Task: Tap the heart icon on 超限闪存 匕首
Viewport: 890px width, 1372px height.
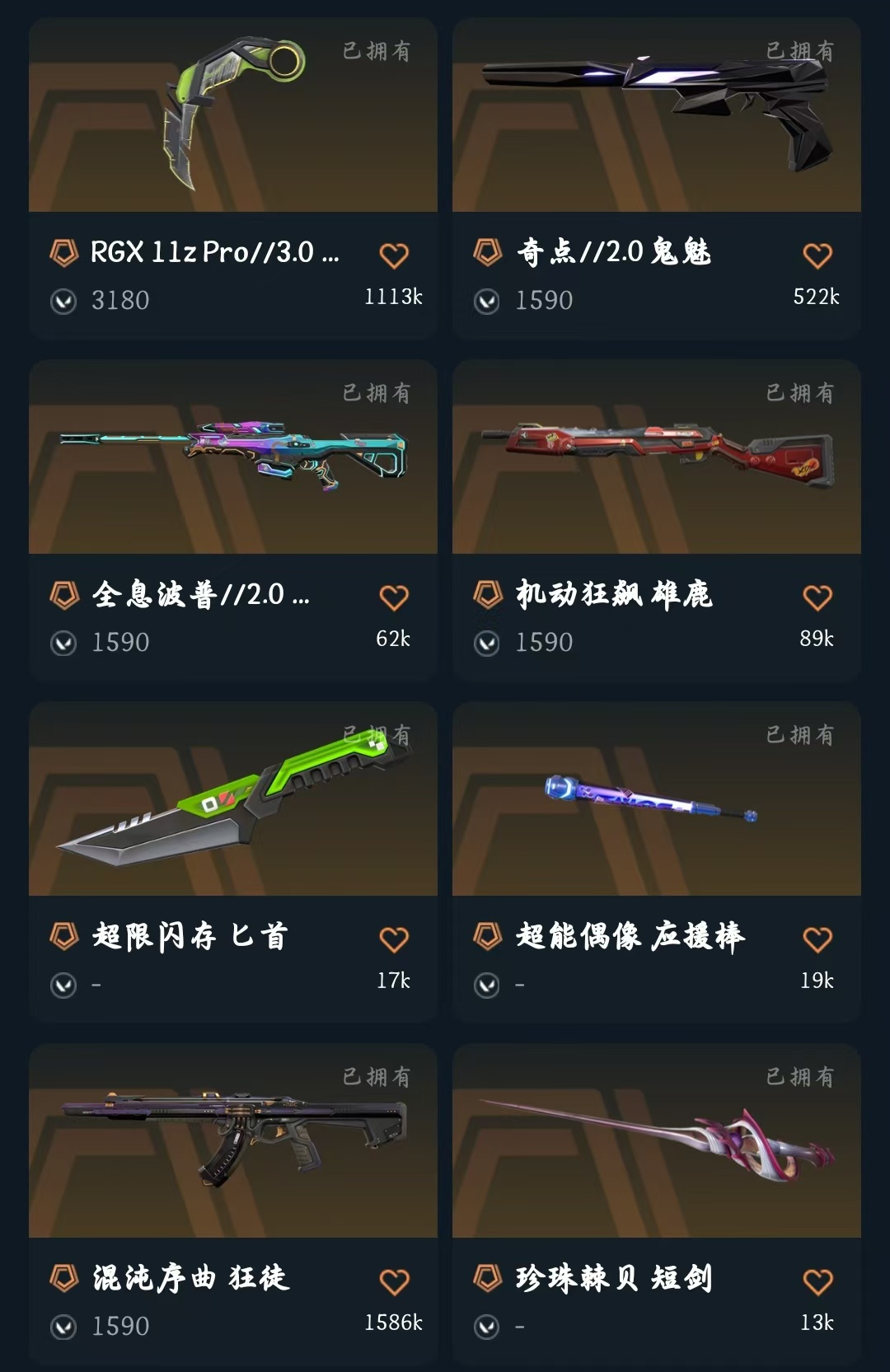Action: pyautogui.click(x=394, y=939)
